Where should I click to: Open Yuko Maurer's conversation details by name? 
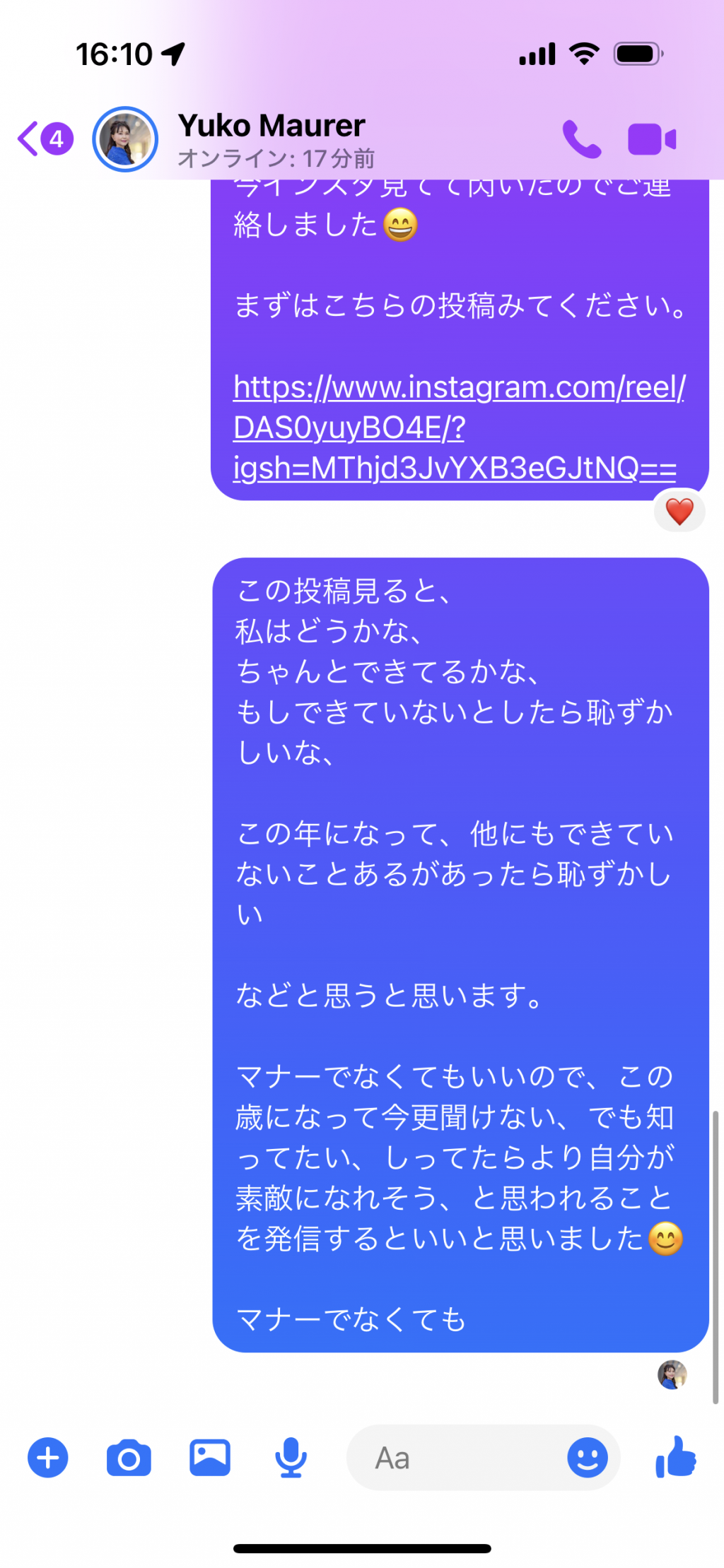tap(271, 126)
